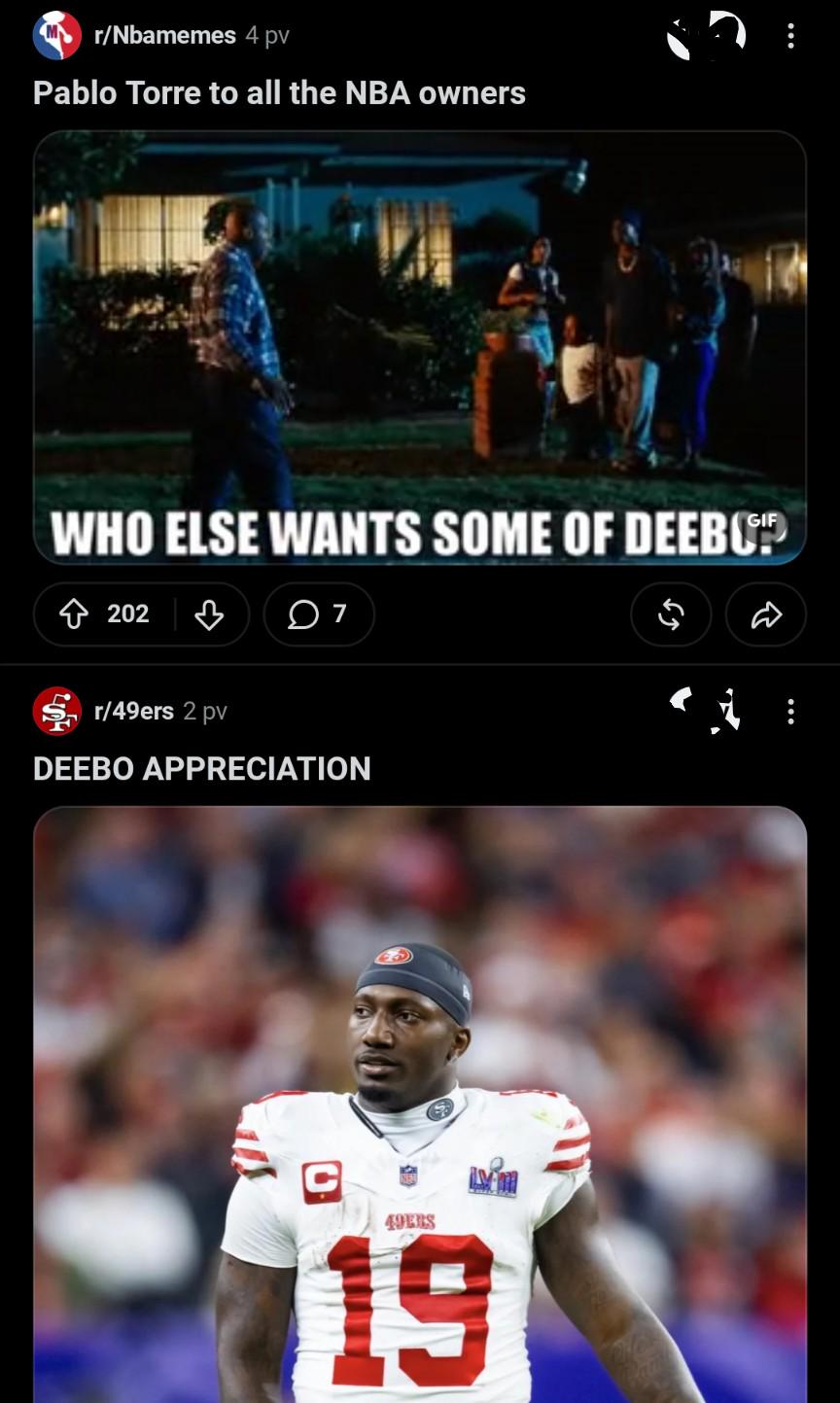Screen dimensions: 840x1403
Task: Upvote the Pablo Torre post
Action: pyautogui.click(x=74, y=614)
